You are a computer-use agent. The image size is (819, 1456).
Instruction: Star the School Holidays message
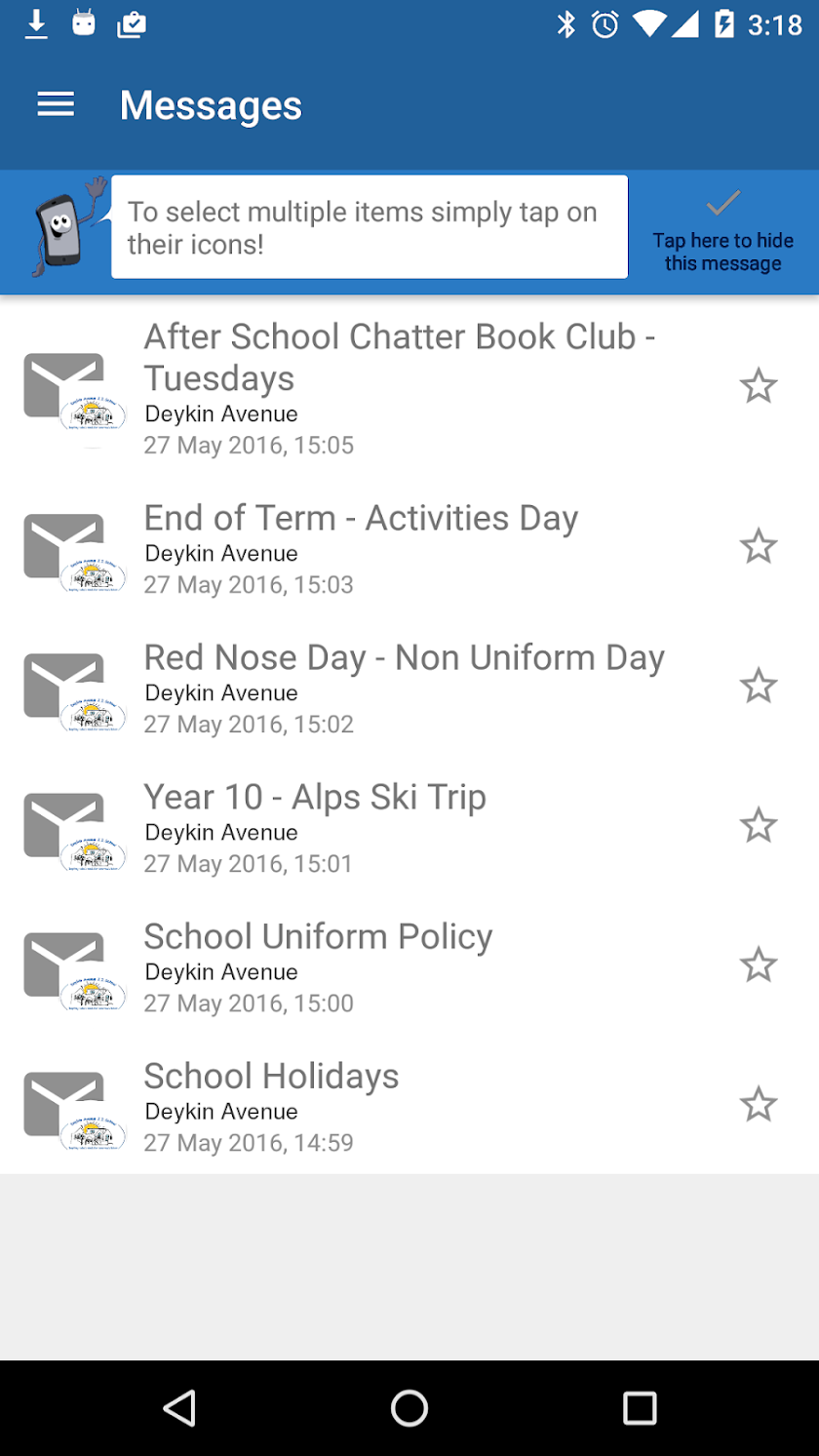758,1105
